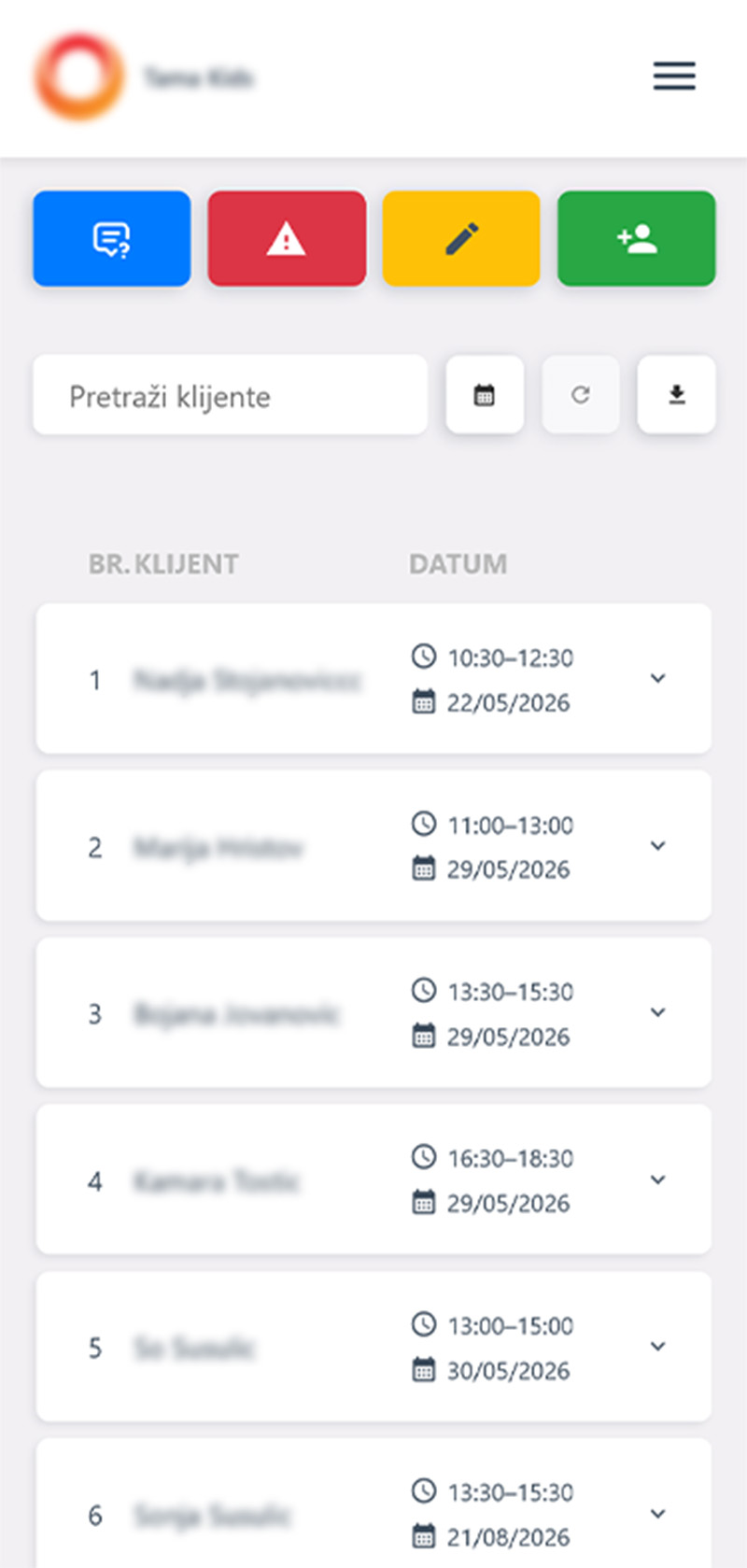Open the red warning alerts button
This screenshot has width=747, height=1568.
287,239
